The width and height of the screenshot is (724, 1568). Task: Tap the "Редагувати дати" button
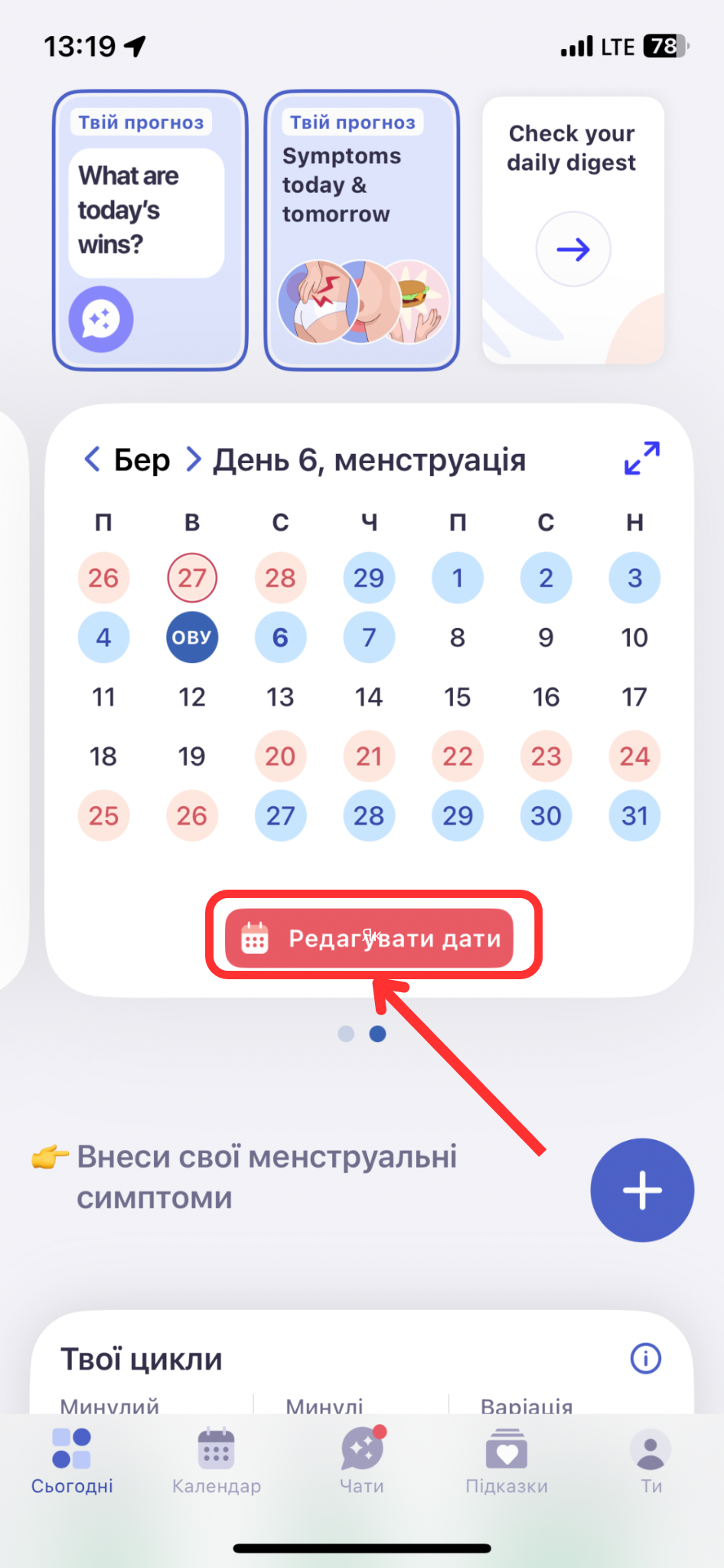369,938
